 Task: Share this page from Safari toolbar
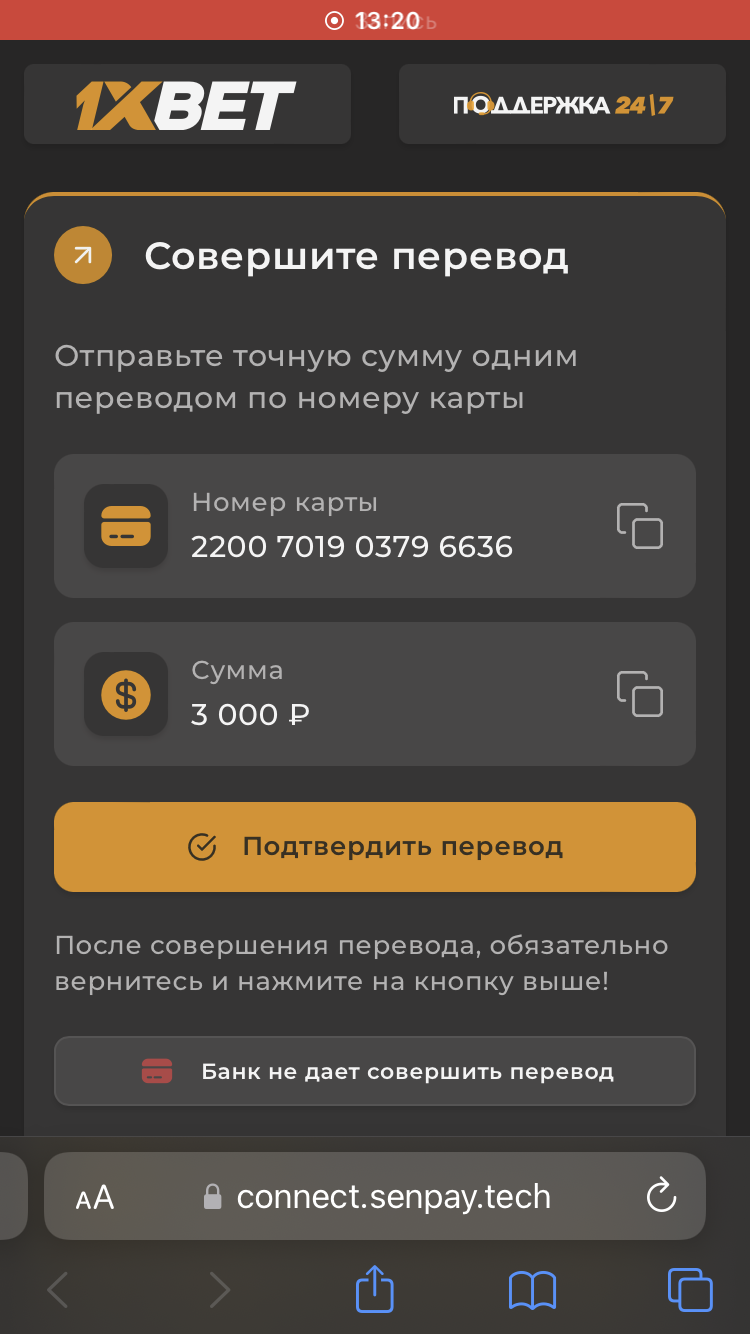click(x=375, y=1290)
